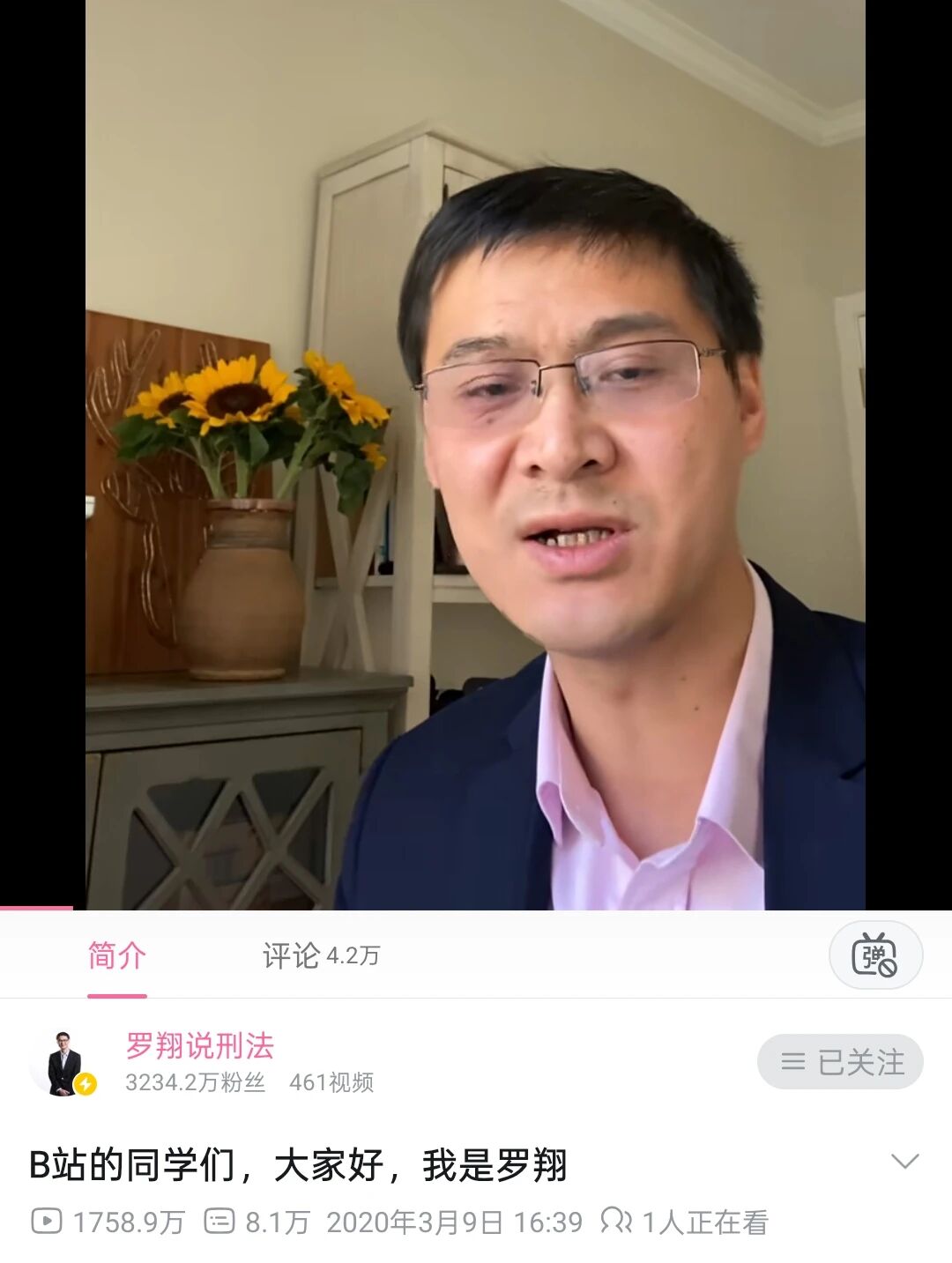
Task: Switch to the 简介 tab
Action: pyautogui.click(x=116, y=956)
